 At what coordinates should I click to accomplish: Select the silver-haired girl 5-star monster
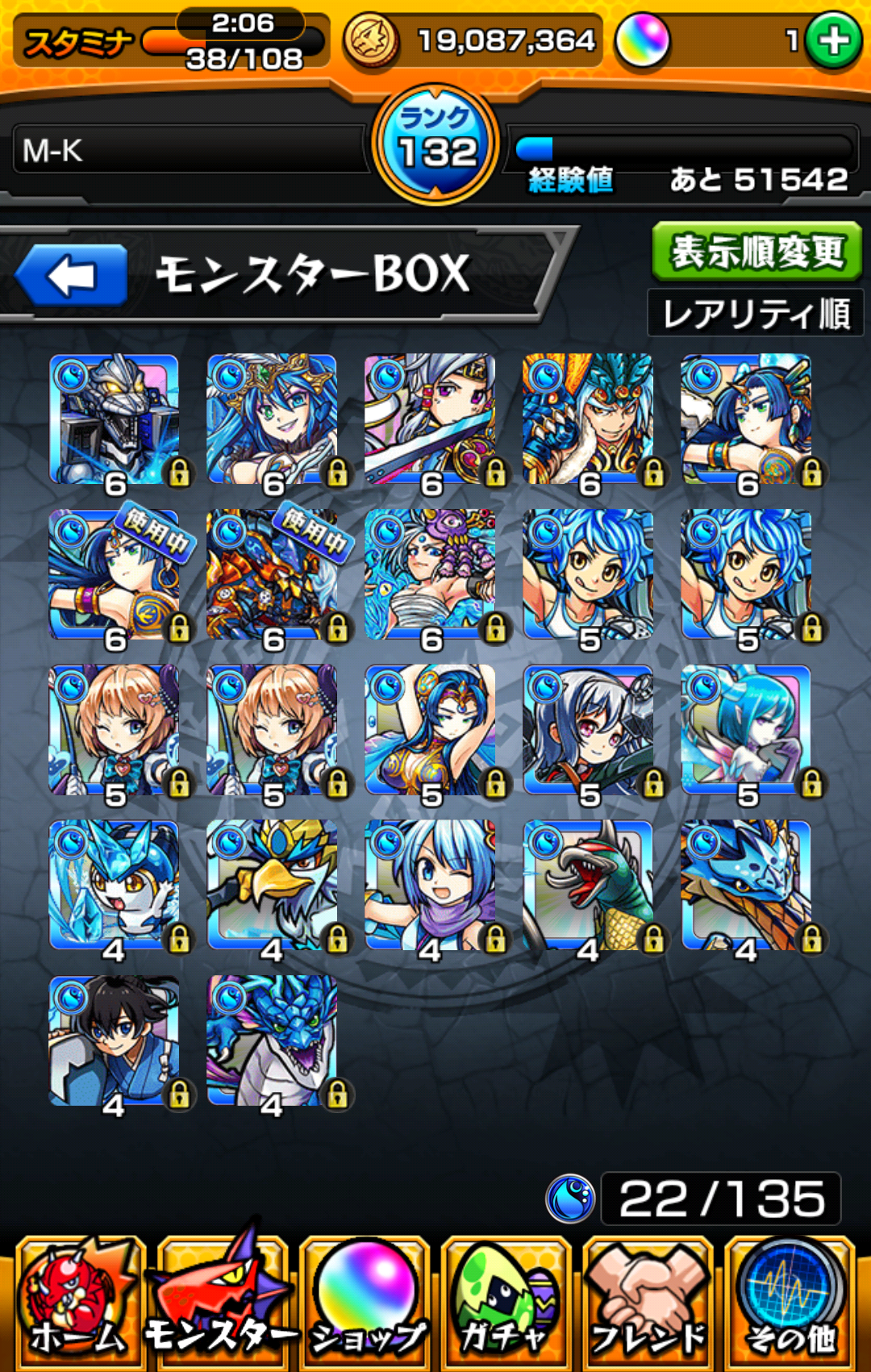(588, 730)
